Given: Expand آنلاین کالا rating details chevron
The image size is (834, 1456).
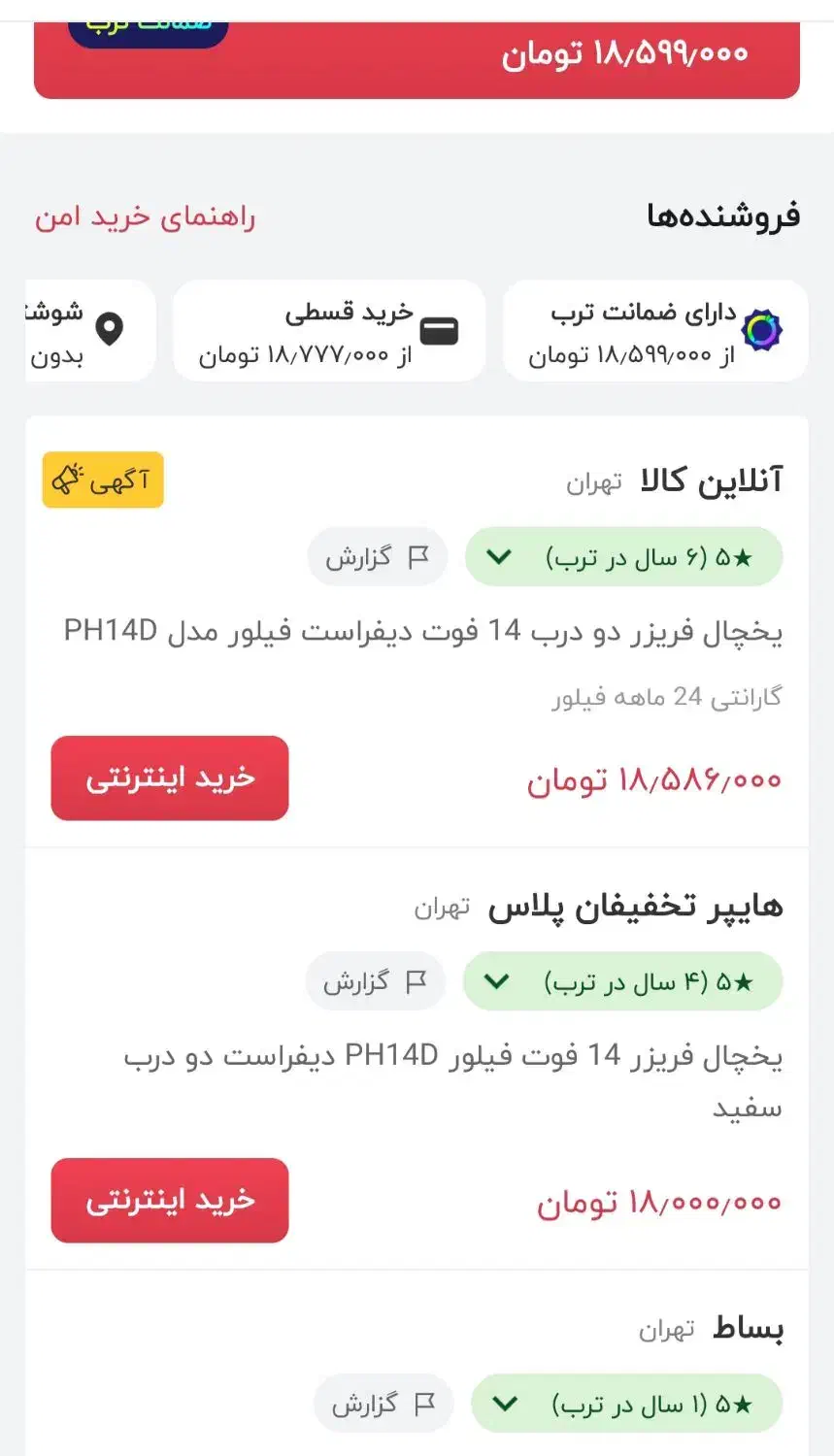Looking at the screenshot, I should 498,556.
